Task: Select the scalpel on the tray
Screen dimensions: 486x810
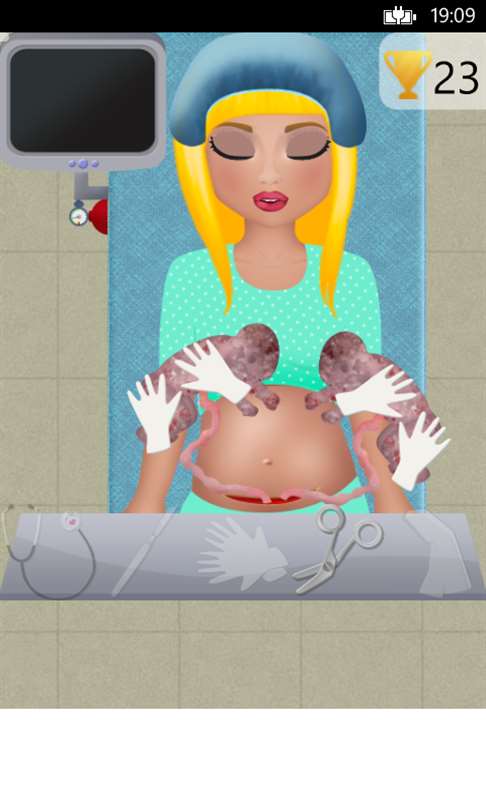Action: [x=143, y=554]
